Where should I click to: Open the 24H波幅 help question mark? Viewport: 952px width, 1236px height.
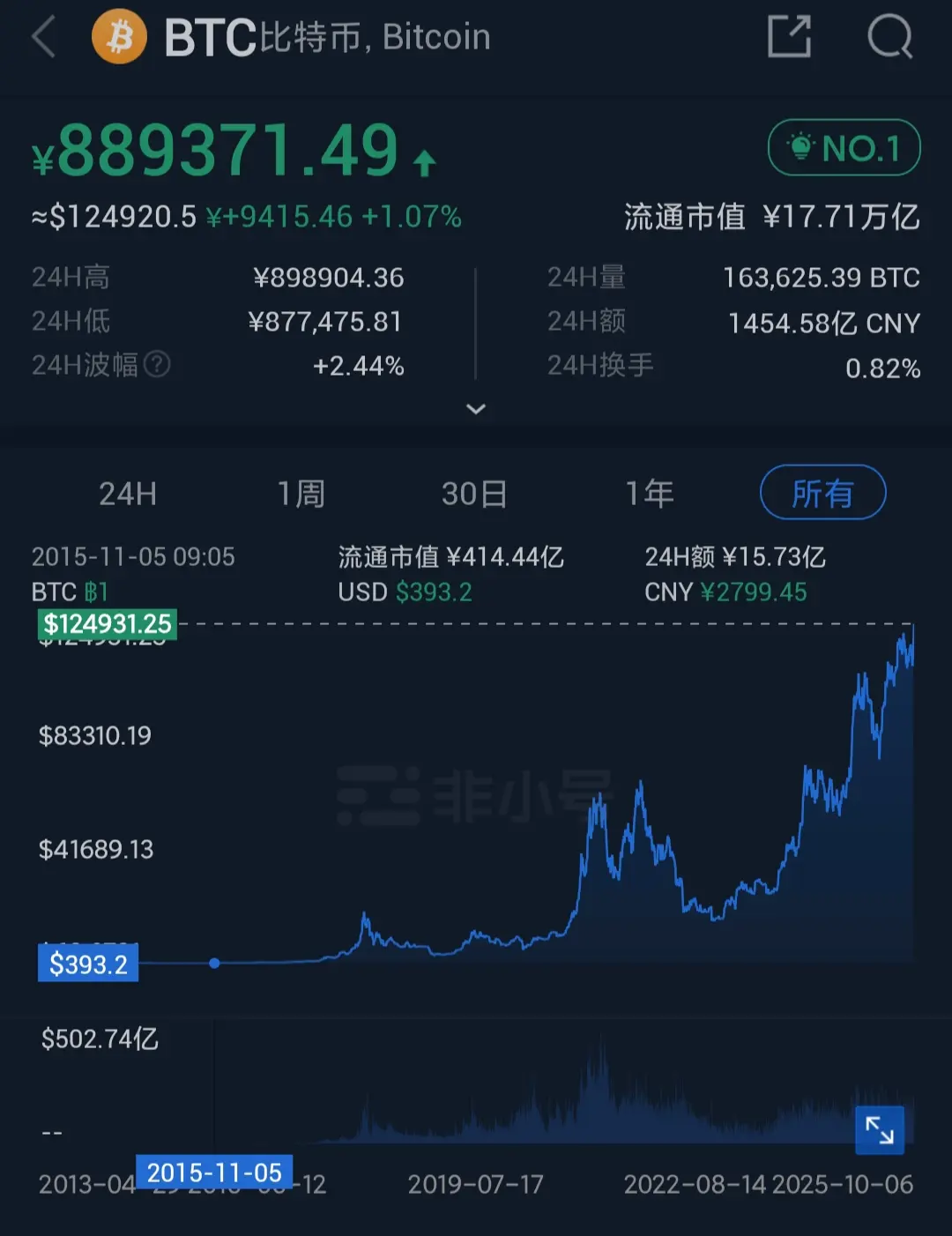[x=157, y=364]
